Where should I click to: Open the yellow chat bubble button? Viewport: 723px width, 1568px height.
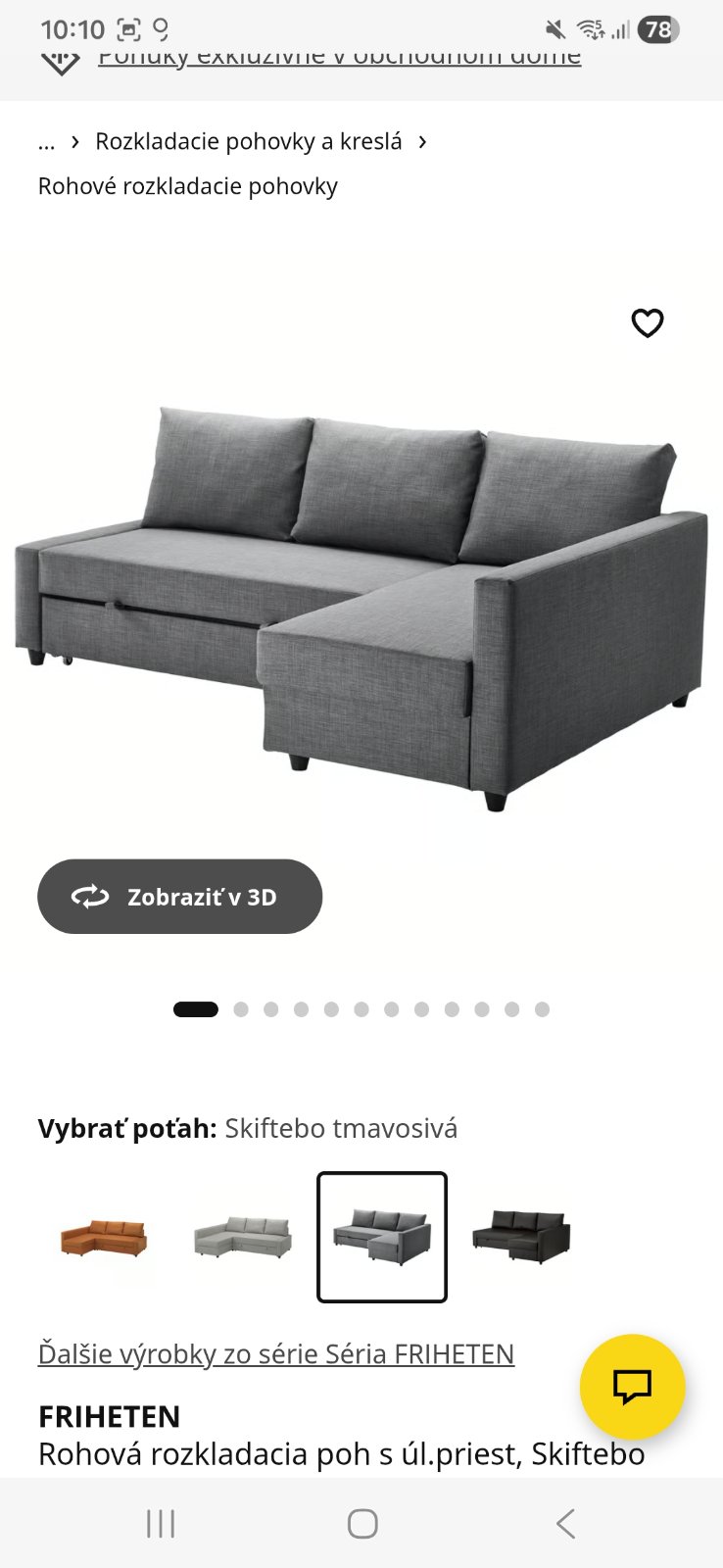[632, 1386]
